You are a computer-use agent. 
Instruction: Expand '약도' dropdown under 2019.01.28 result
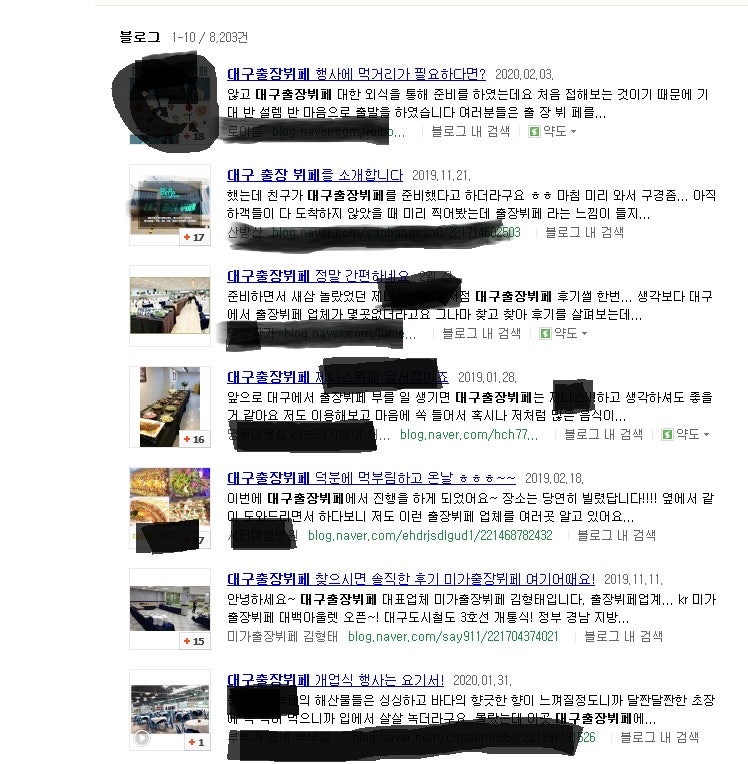tap(686, 434)
